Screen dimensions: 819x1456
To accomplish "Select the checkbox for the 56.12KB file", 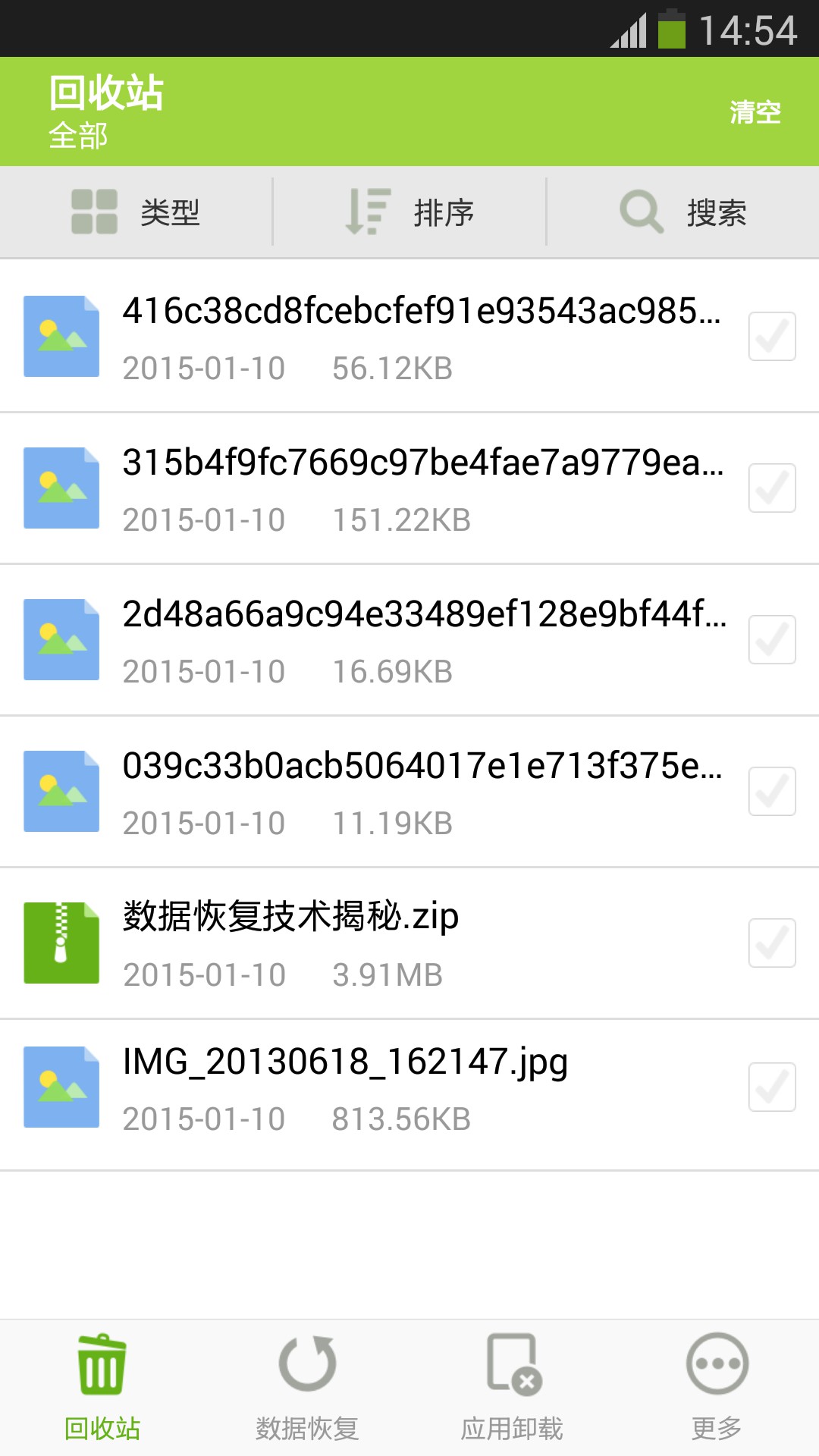I will [772, 336].
